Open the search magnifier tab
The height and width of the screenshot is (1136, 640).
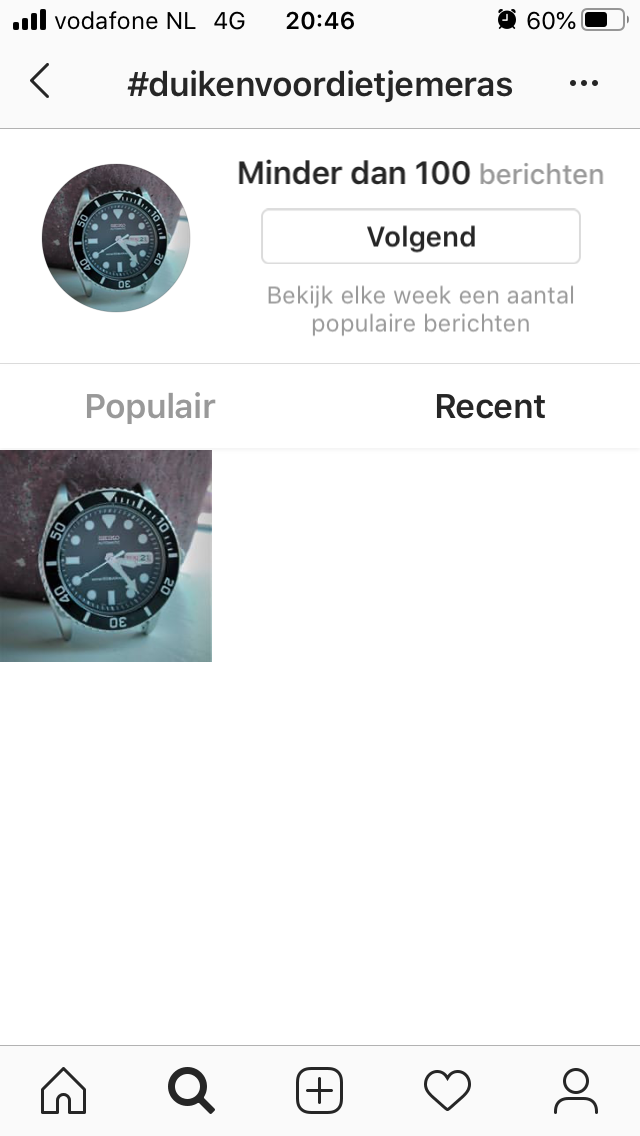(191, 1090)
